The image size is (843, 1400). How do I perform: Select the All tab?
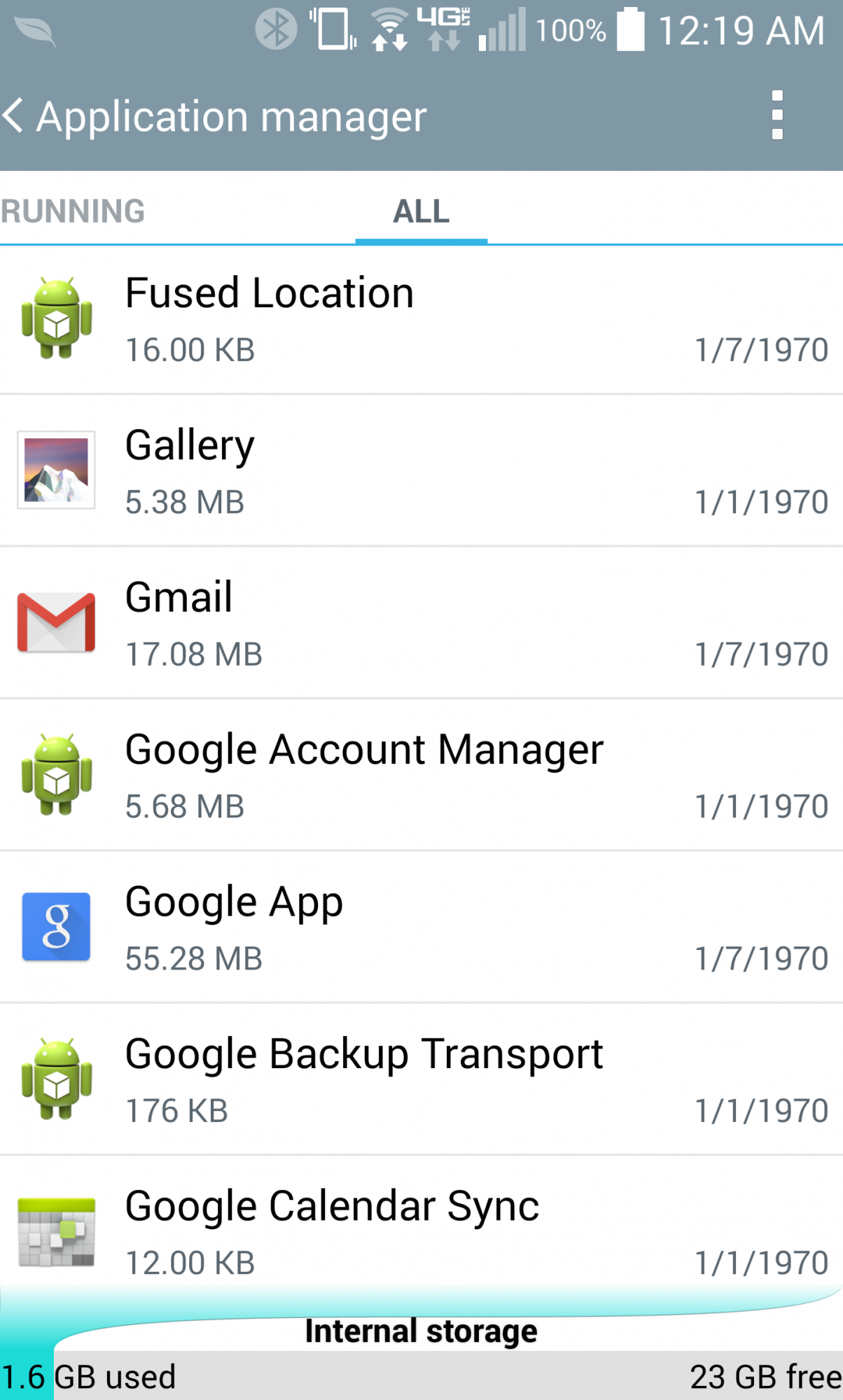point(421,211)
